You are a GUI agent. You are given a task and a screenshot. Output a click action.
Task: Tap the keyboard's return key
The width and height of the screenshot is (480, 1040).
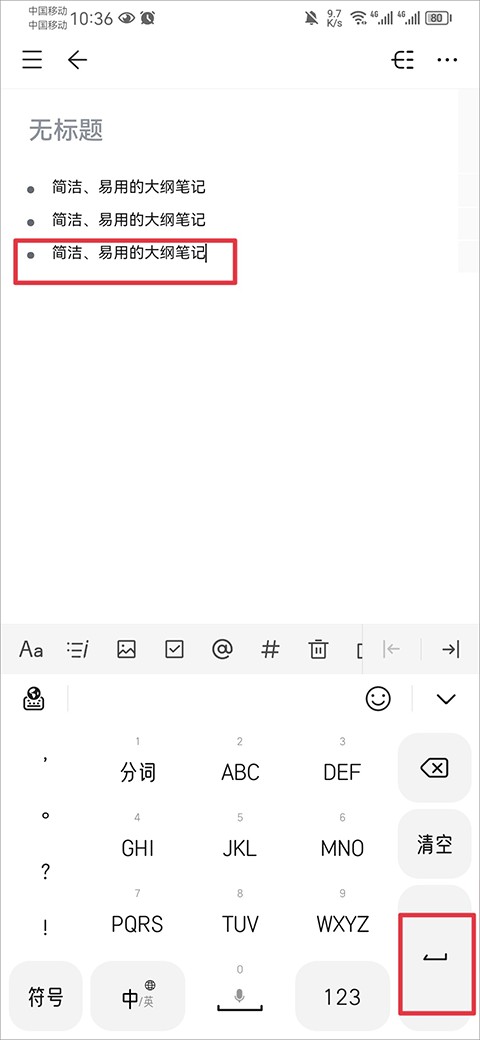pos(436,956)
